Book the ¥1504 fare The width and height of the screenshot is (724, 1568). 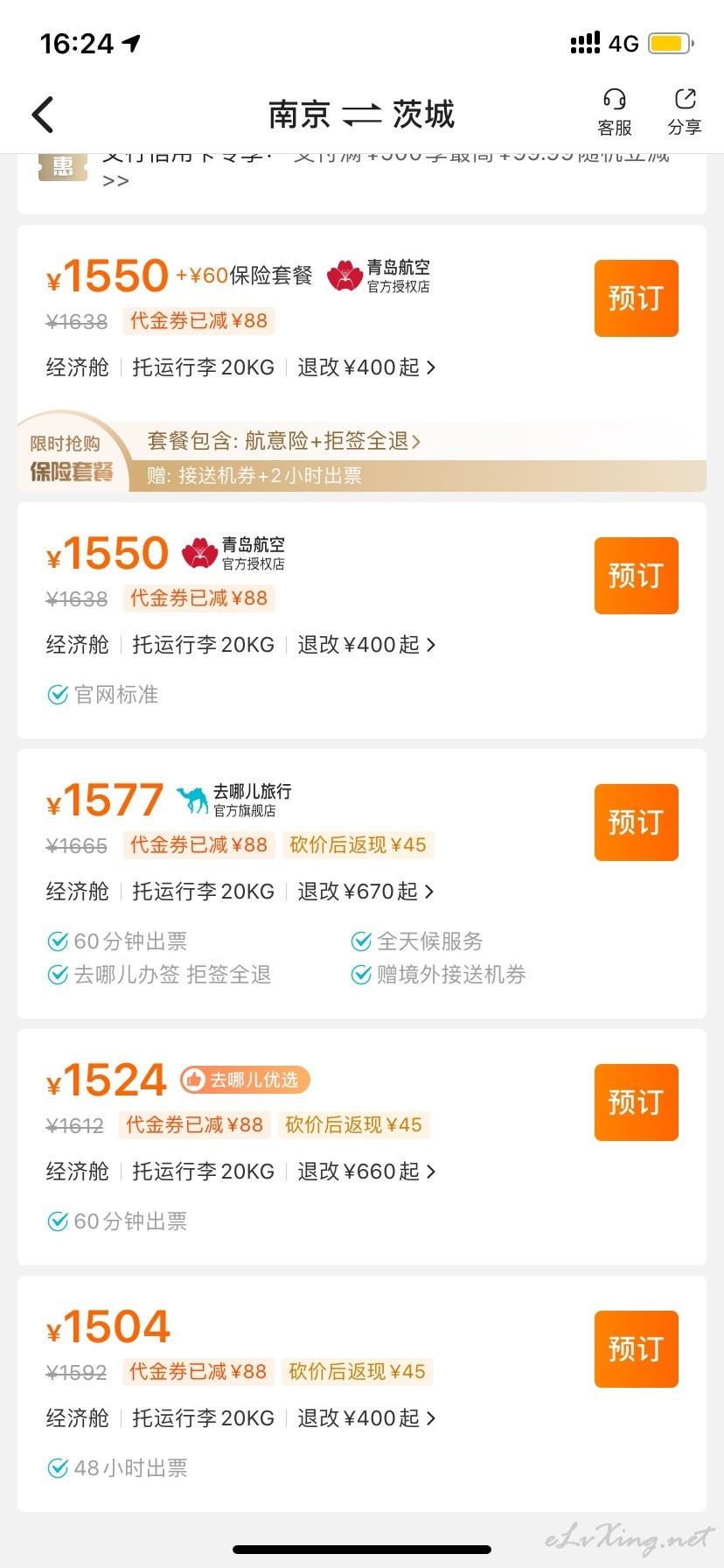tap(636, 1349)
